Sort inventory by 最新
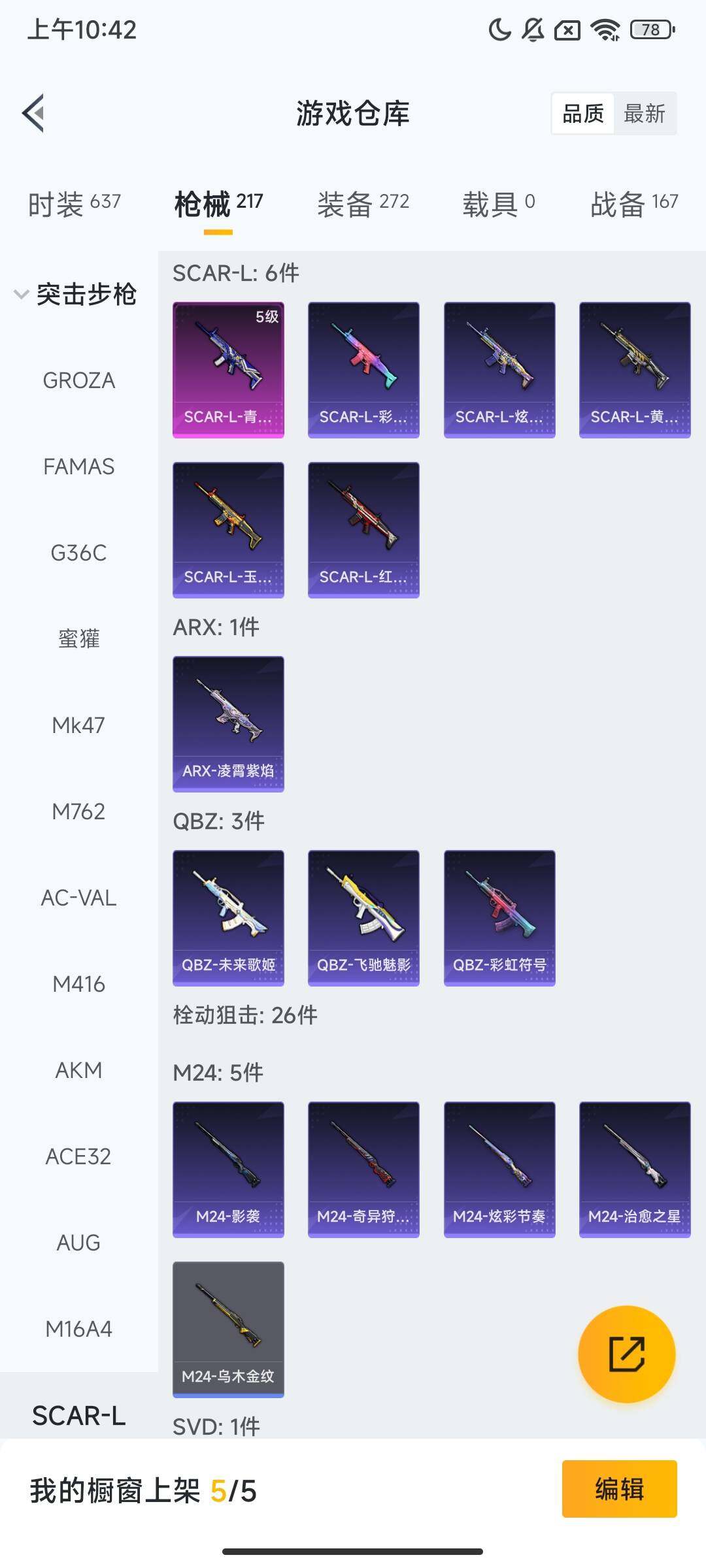 click(644, 114)
